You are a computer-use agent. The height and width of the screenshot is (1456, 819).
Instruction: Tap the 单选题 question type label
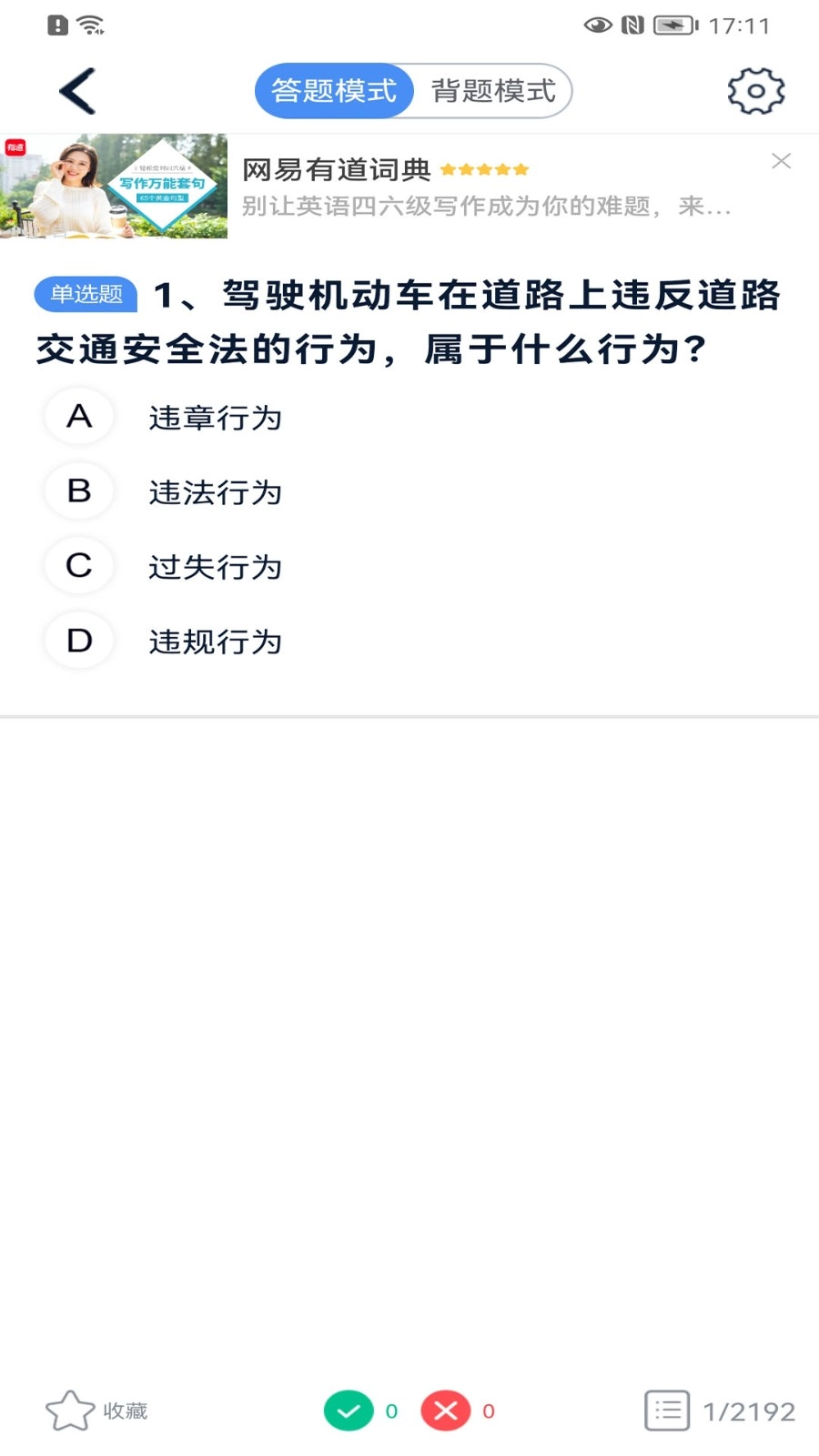(x=85, y=294)
